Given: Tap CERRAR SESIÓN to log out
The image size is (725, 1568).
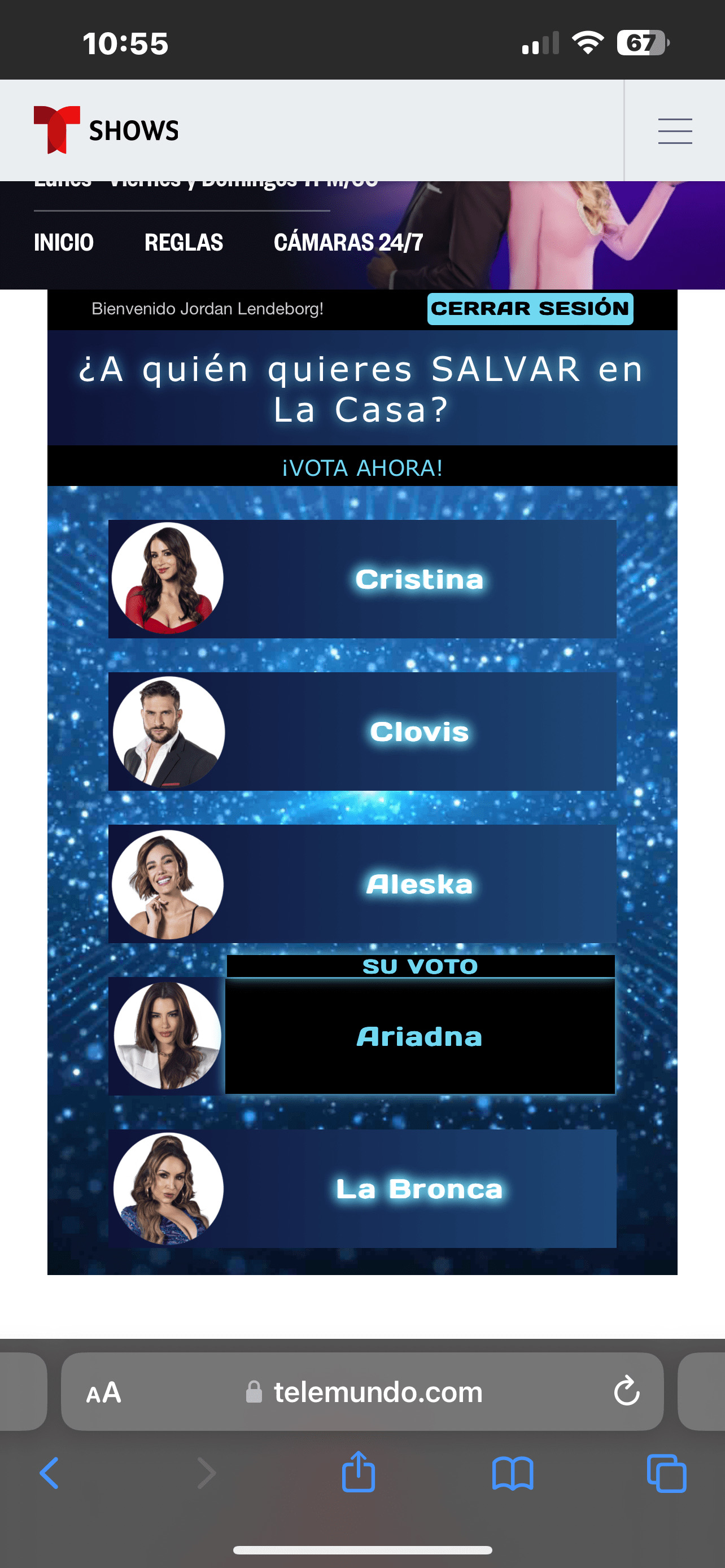Looking at the screenshot, I should (x=530, y=309).
